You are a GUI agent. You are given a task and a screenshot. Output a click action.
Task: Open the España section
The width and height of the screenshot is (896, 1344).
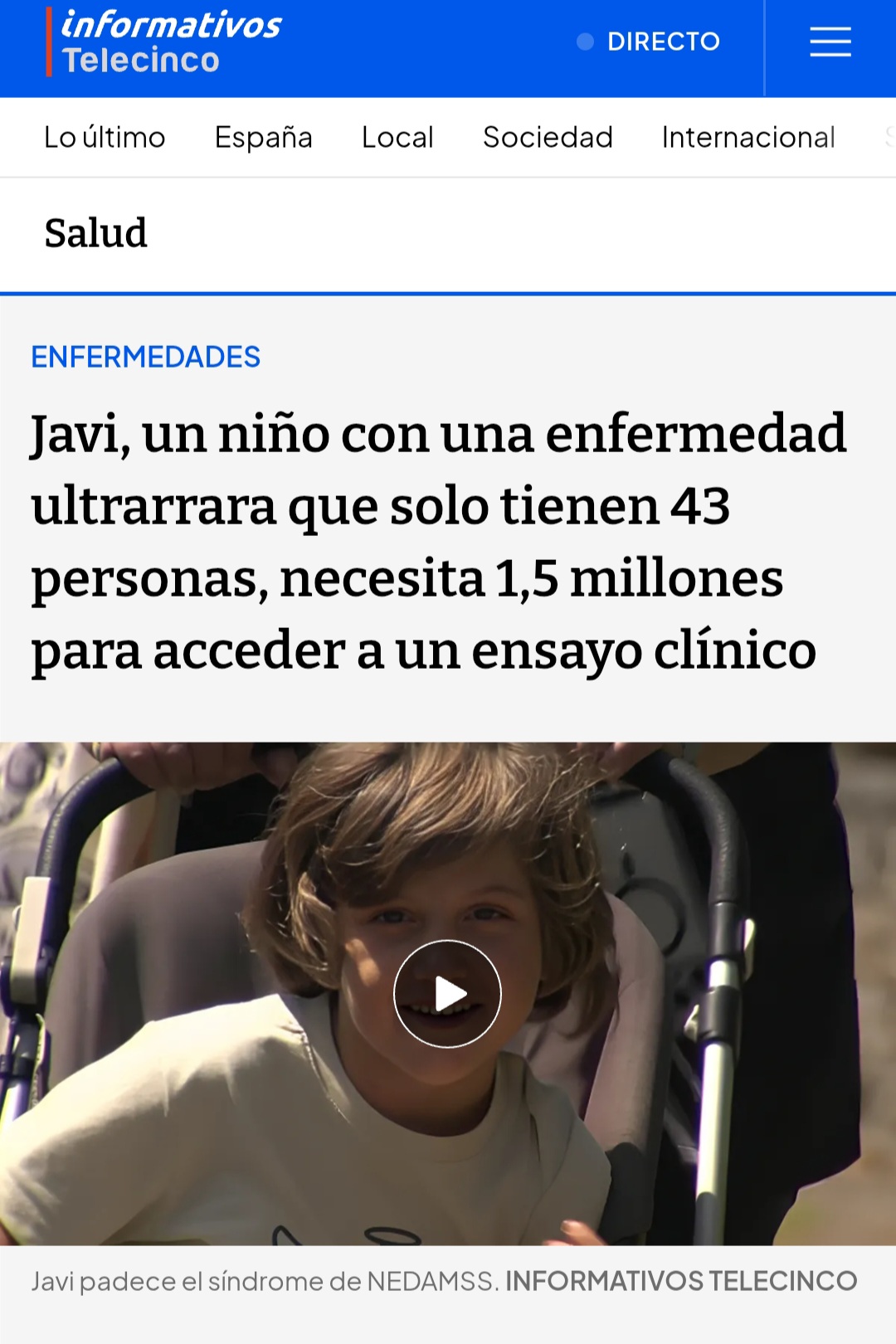[x=263, y=138]
